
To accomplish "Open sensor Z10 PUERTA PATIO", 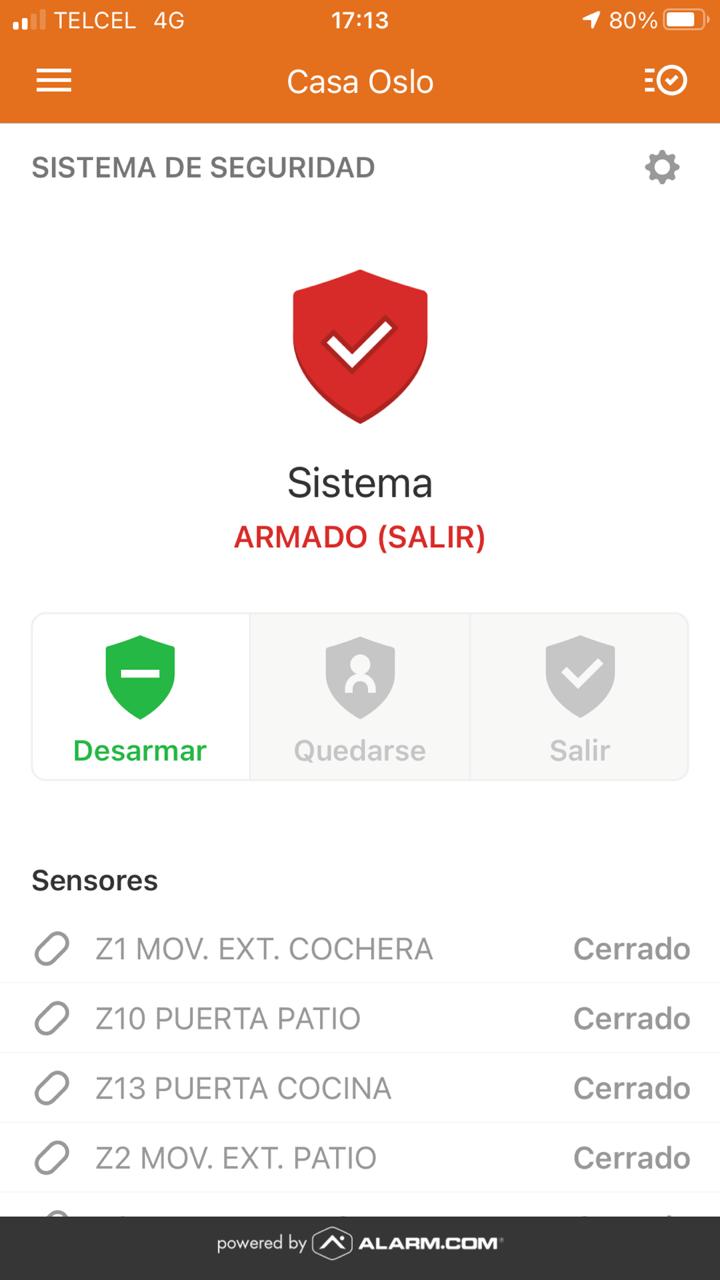I will pyautogui.click(x=360, y=1018).
